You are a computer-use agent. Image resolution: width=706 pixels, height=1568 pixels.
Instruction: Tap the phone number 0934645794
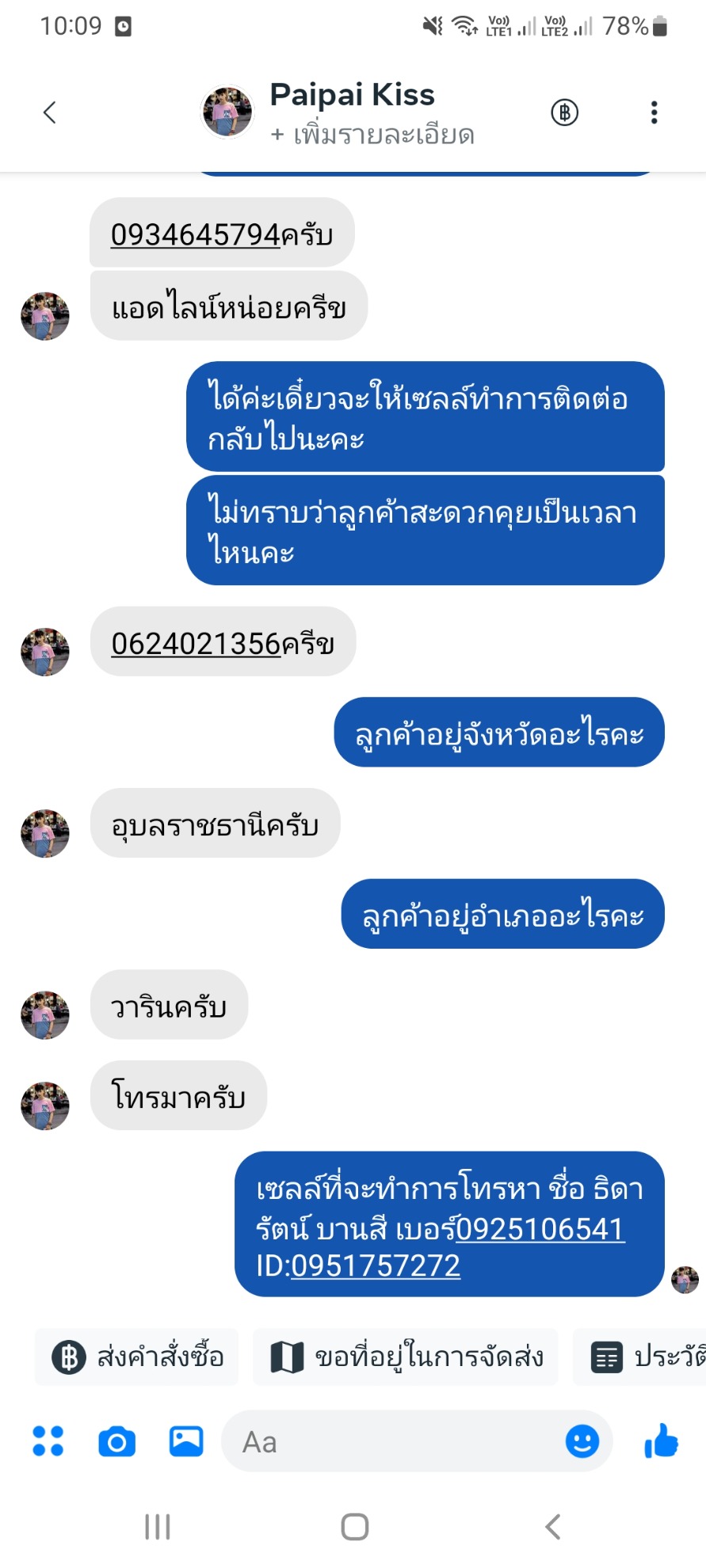[195, 234]
